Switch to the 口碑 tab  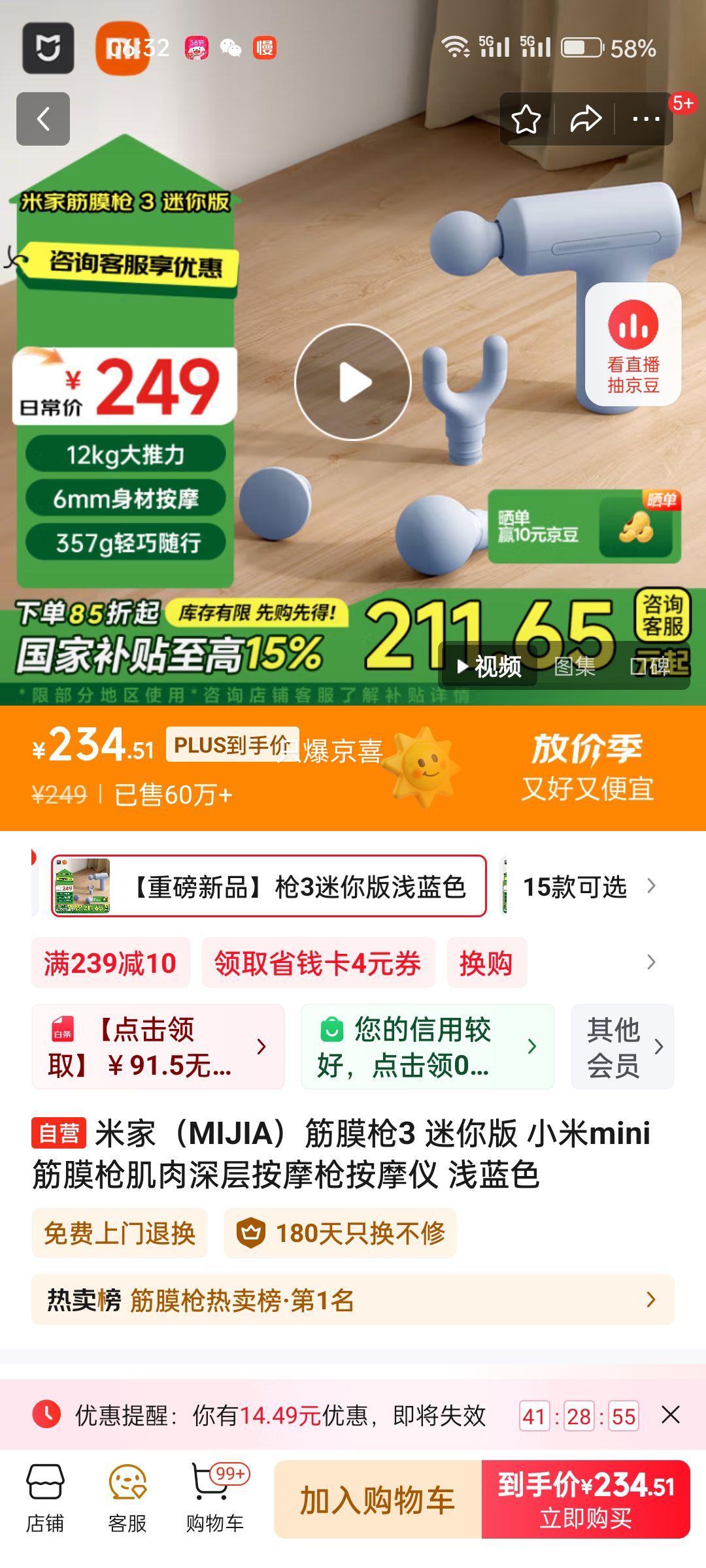[x=649, y=666]
